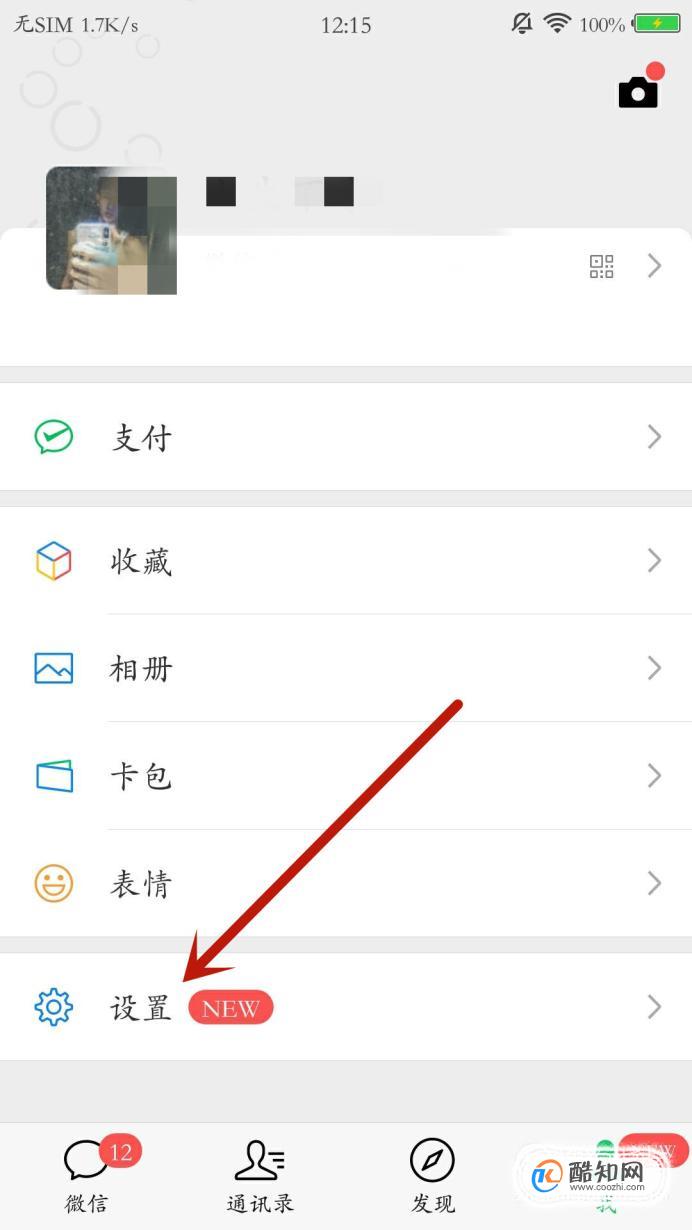This screenshot has width=692, height=1230.
Task: Open 表情 stickers row
Action: 345,884
